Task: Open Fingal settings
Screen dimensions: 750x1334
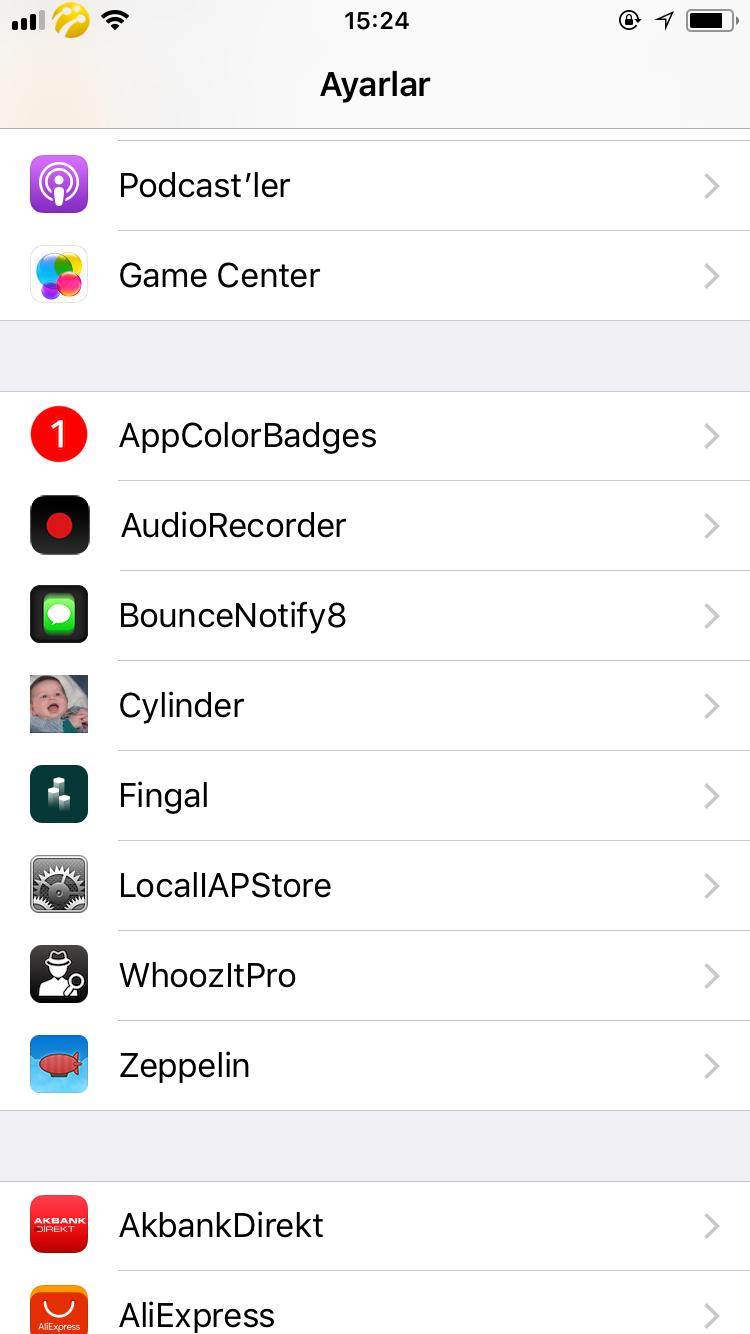Action: tap(375, 796)
